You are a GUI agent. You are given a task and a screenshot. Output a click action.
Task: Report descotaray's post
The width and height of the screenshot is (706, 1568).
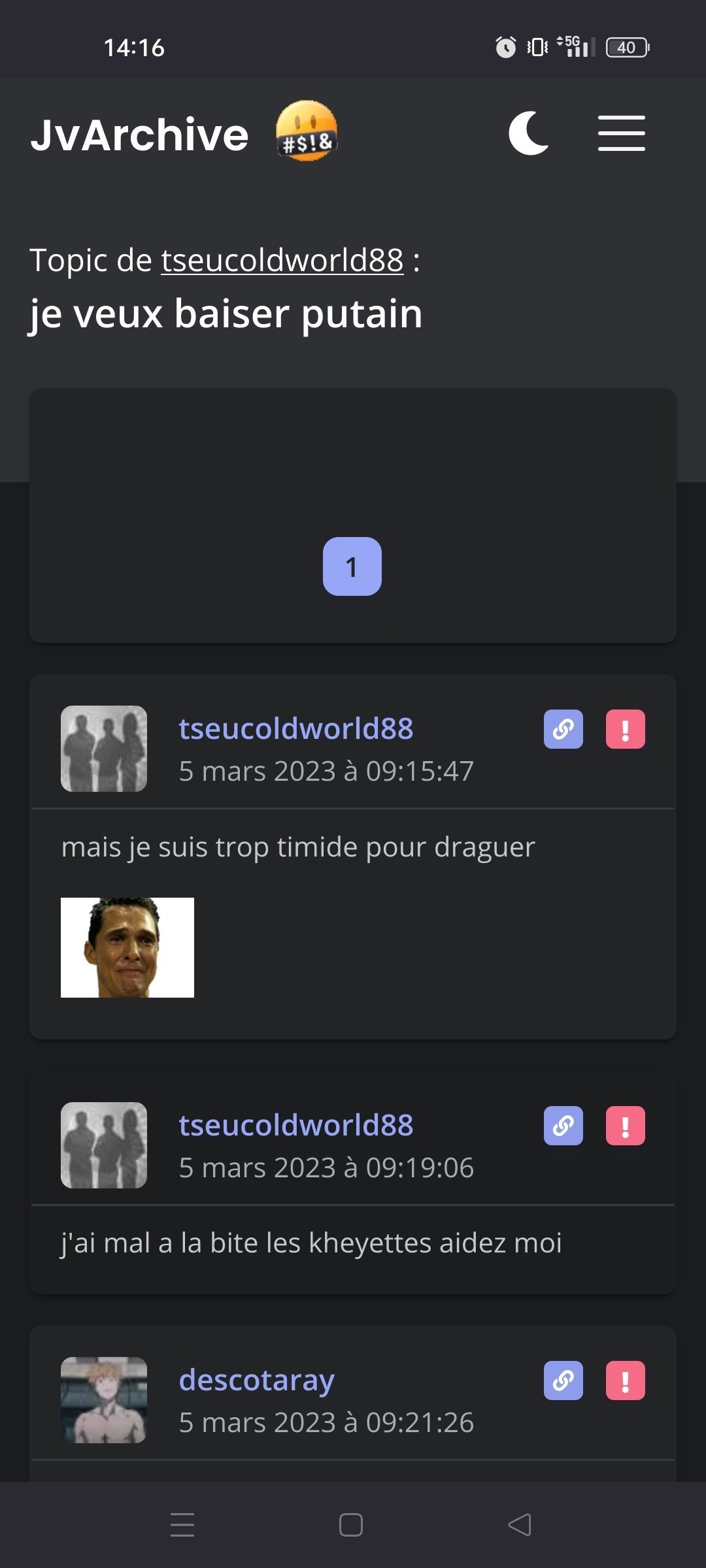coord(625,1380)
